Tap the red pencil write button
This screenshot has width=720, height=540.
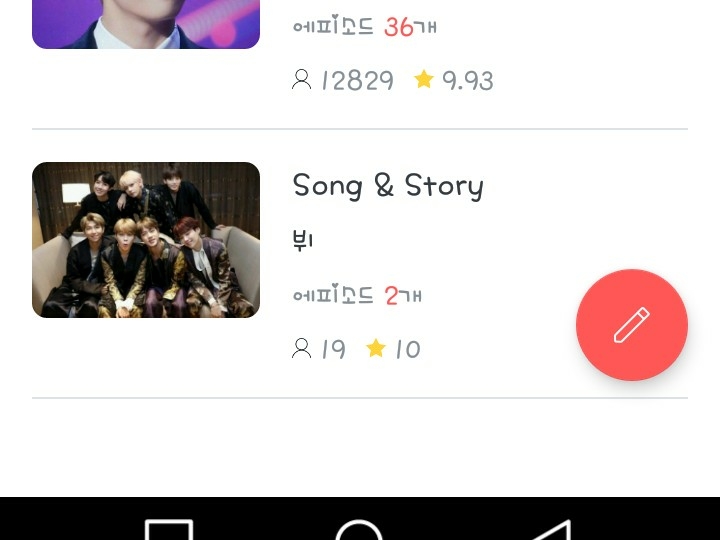[x=631, y=325]
